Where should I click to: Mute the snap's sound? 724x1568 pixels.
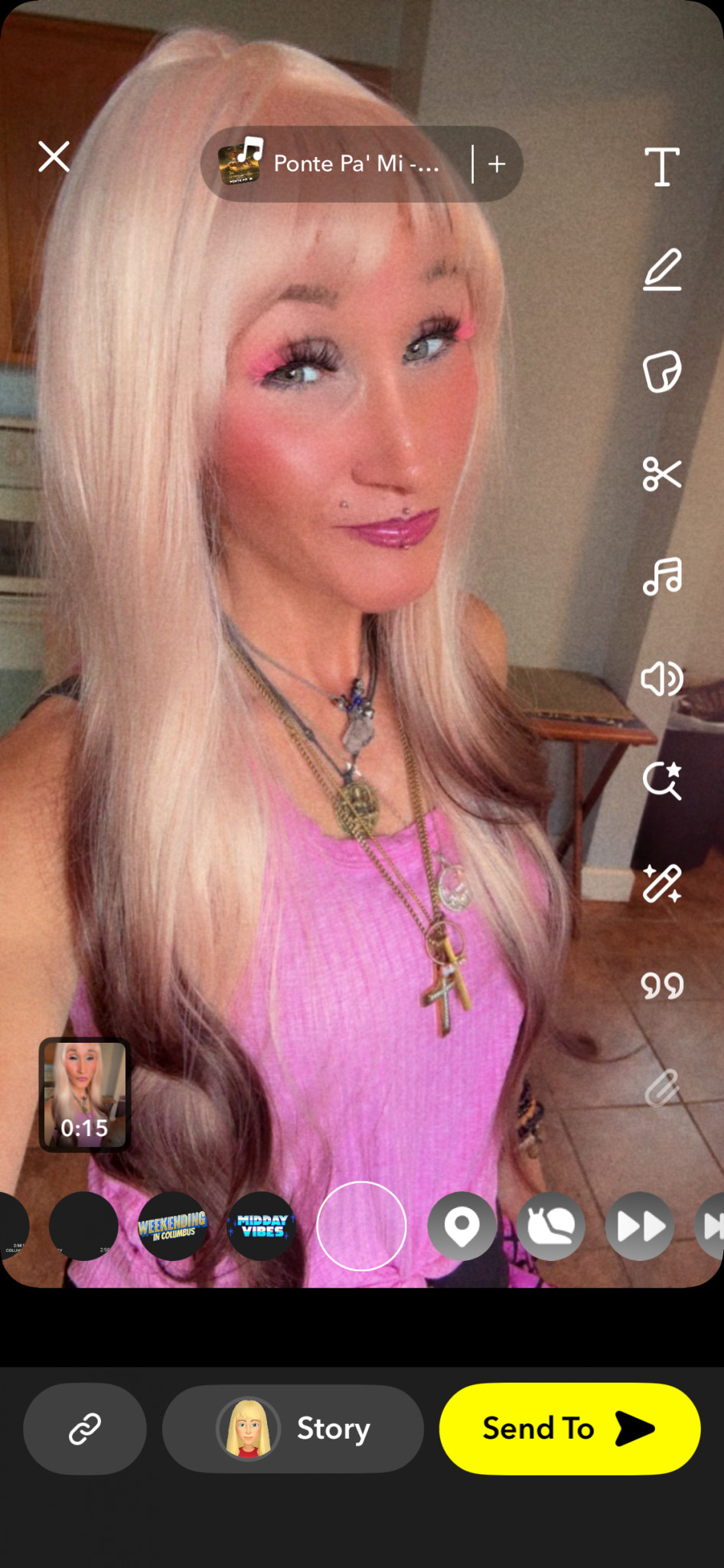(662, 678)
